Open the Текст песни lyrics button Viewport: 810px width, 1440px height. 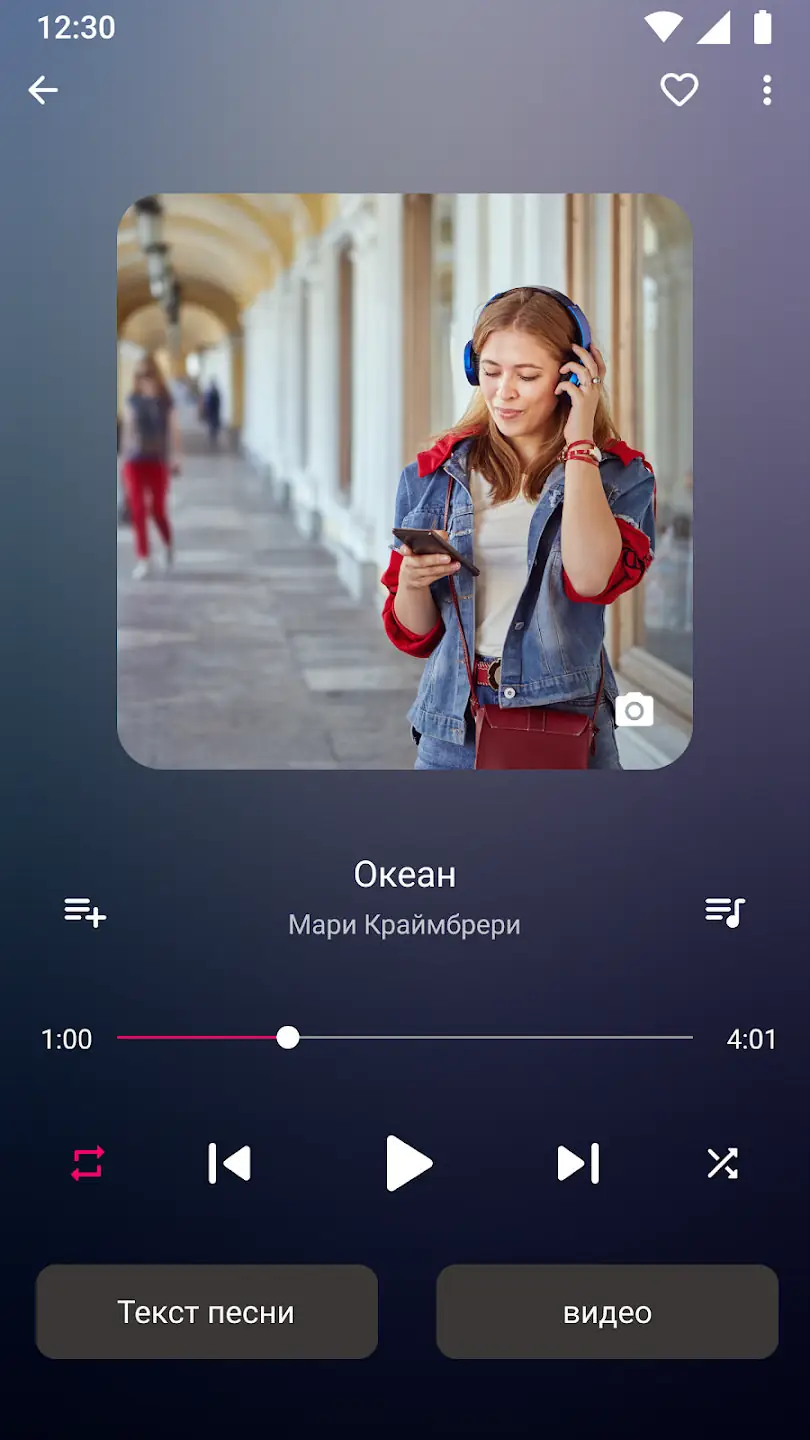pos(207,1311)
